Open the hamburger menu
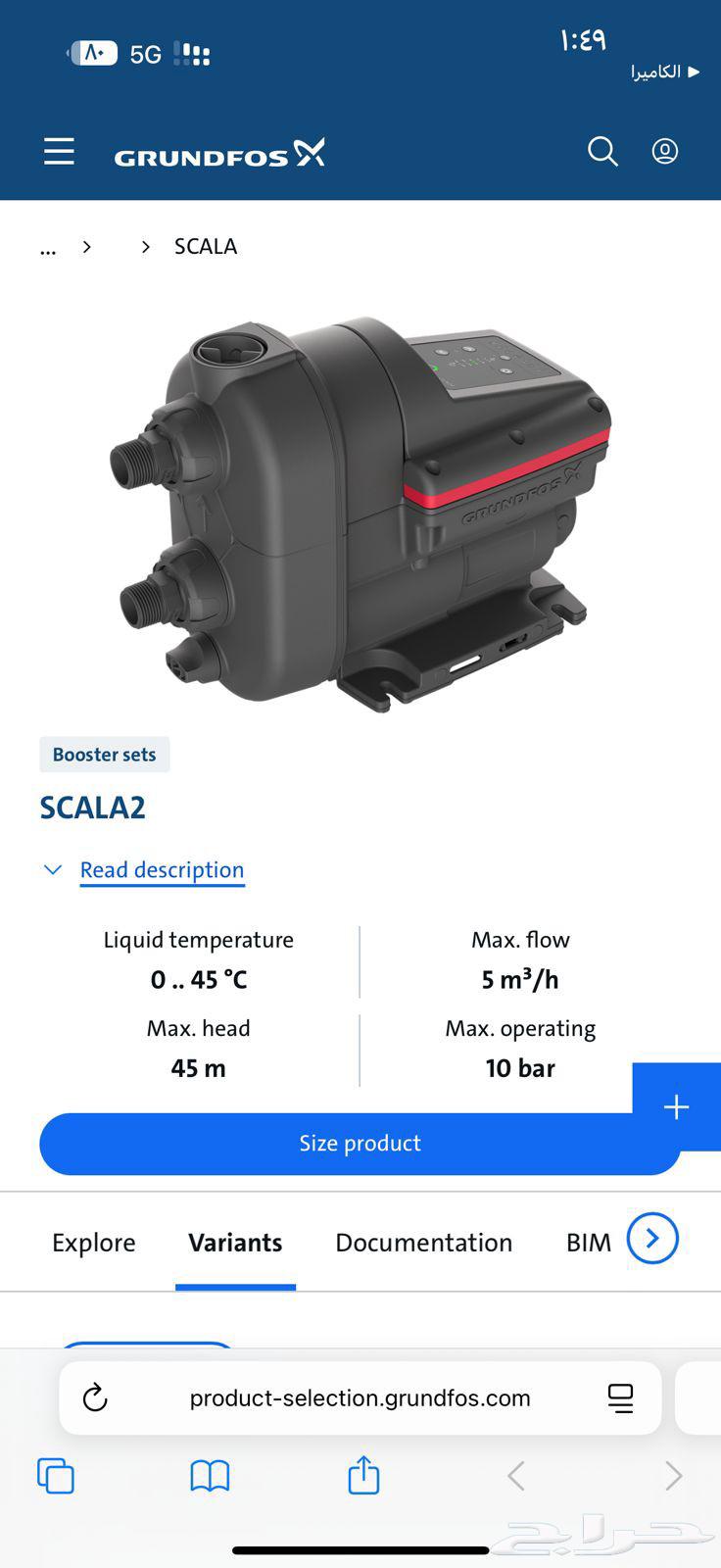 click(59, 152)
